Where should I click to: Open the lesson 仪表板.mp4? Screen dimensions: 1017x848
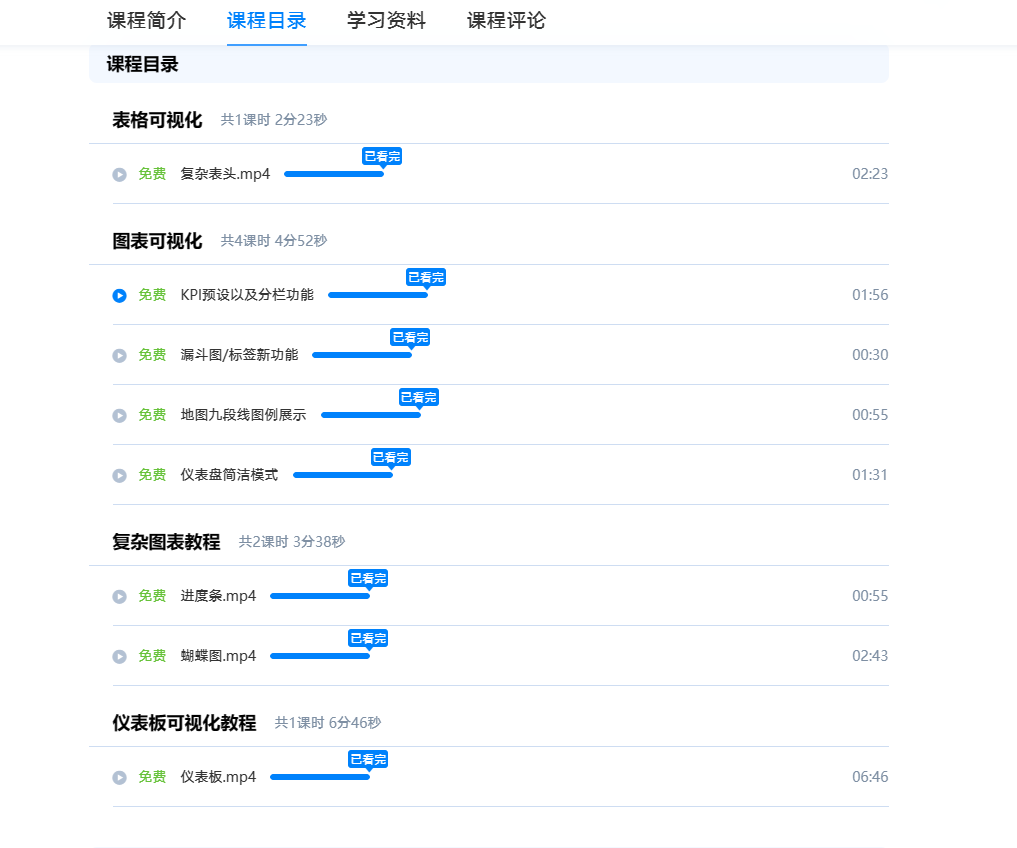pos(218,777)
